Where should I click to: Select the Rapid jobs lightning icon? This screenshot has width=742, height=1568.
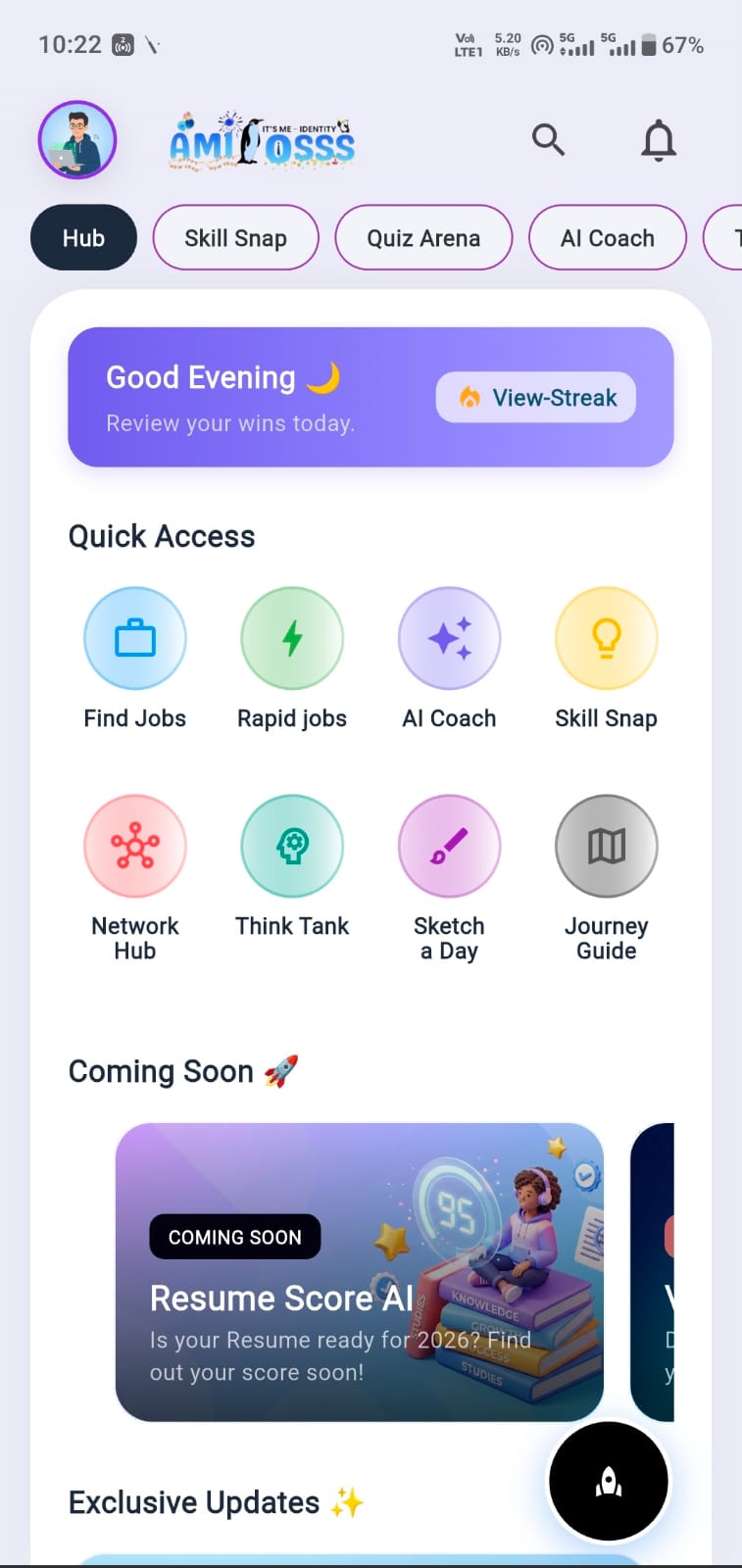(292, 638)
